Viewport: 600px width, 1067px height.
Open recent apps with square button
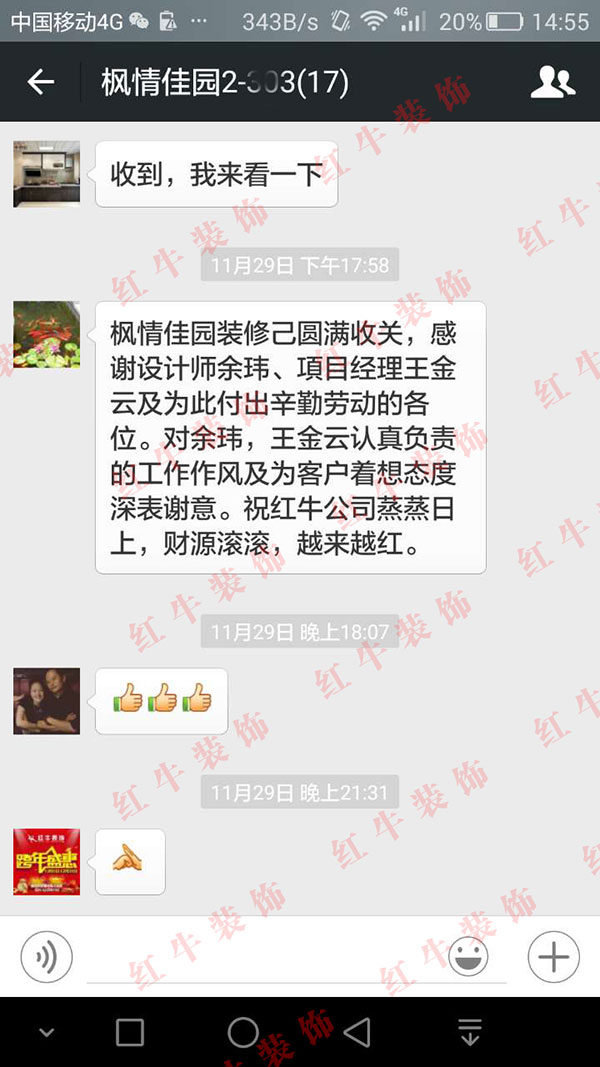[130, 1032]
